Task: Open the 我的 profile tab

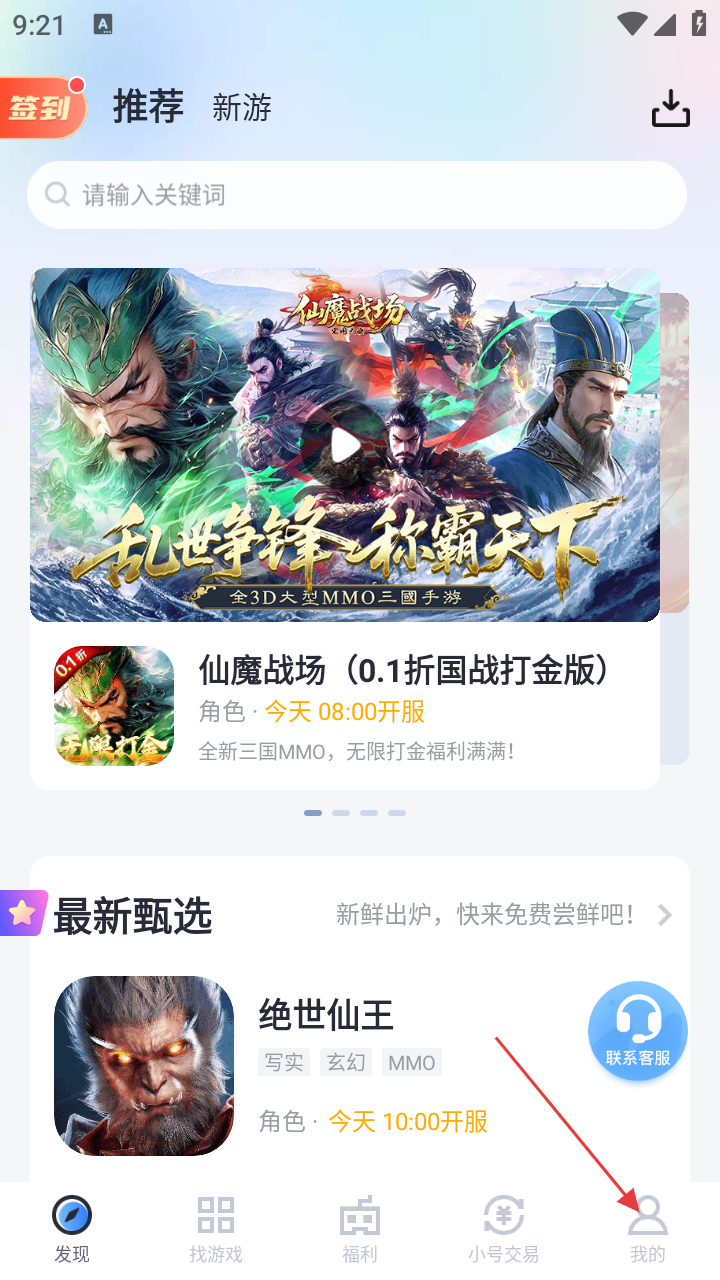Action: [x=647, y=1228]
